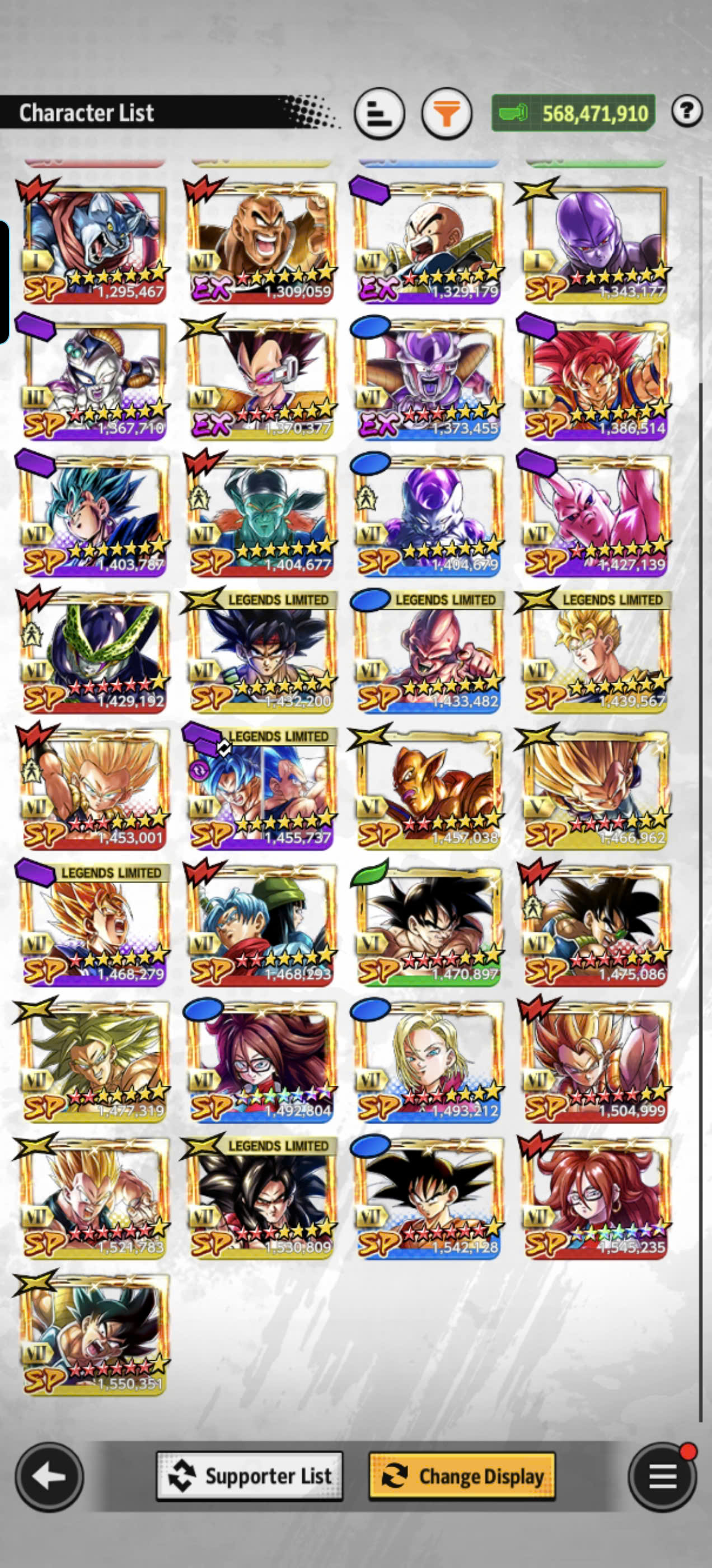Image resolution: width=712 pixels, height=1568 pixels.
Task: Select Legends Limited character rated 1,432,200
Action: point(261,651)
